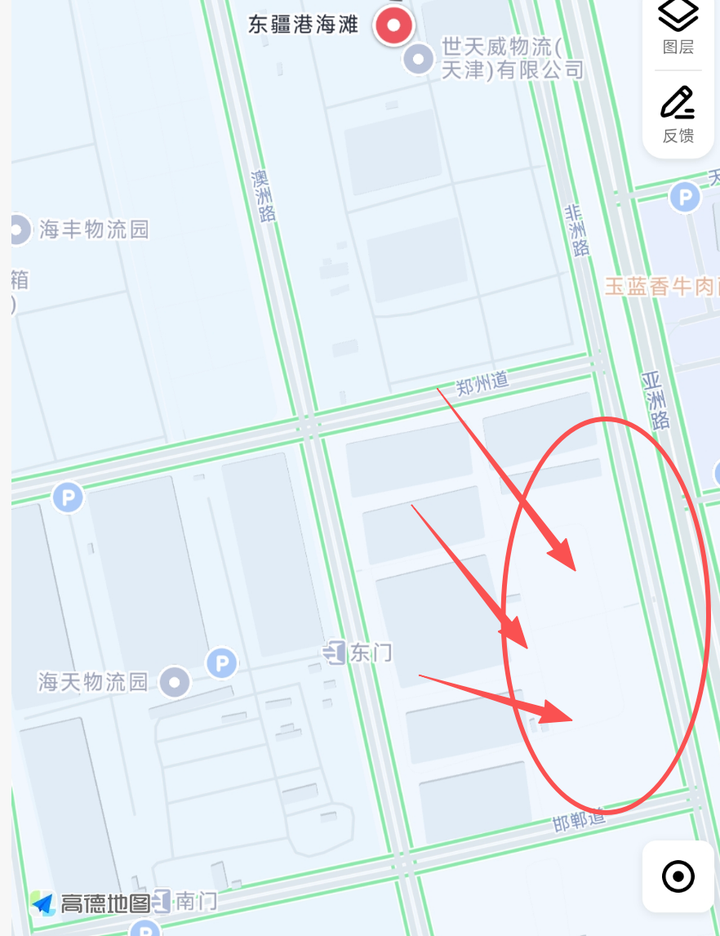
Task: Select the 海丰物流园 place marker
Action: (x=17, y=229)
